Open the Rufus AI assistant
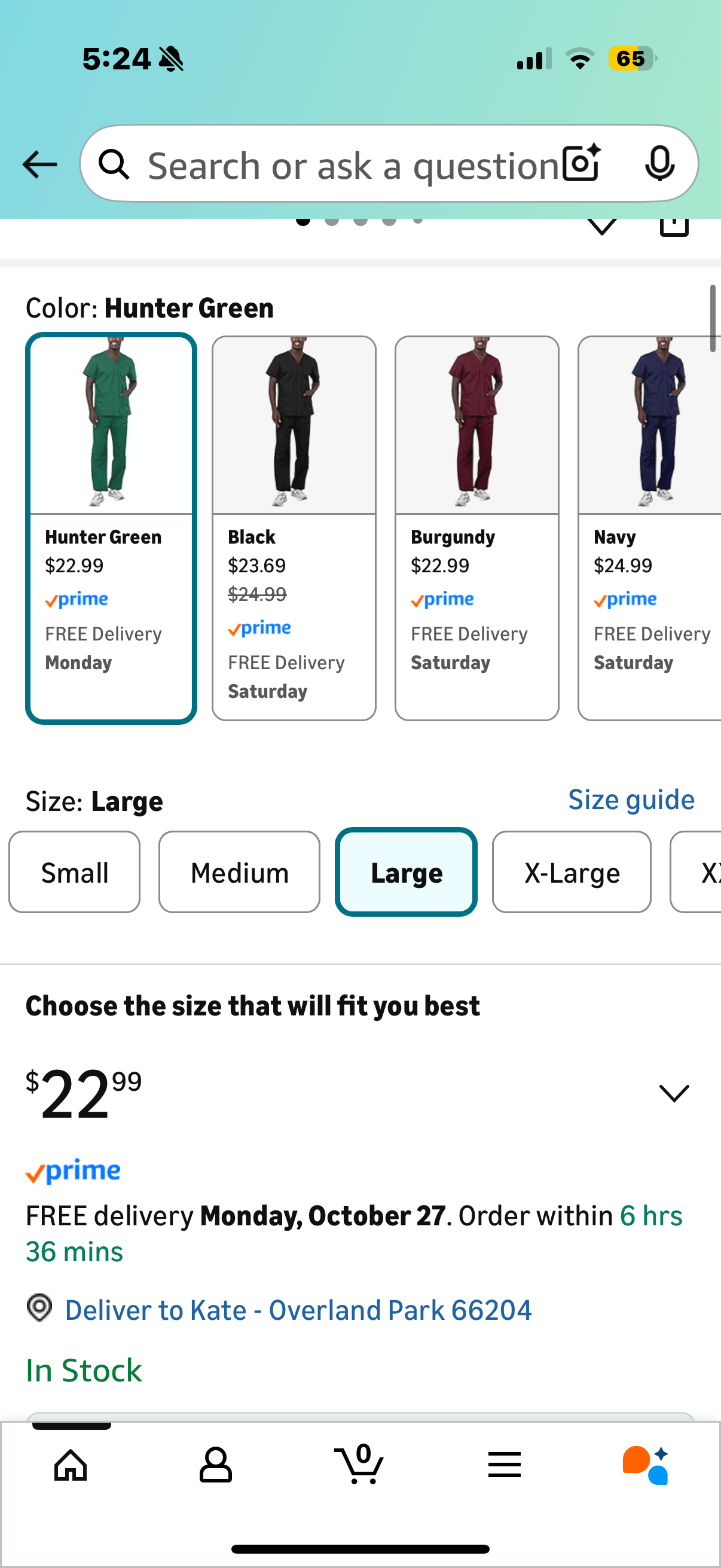This screenshot has width=721, height=1568. pyautogui.click(x=646, y=1465)
